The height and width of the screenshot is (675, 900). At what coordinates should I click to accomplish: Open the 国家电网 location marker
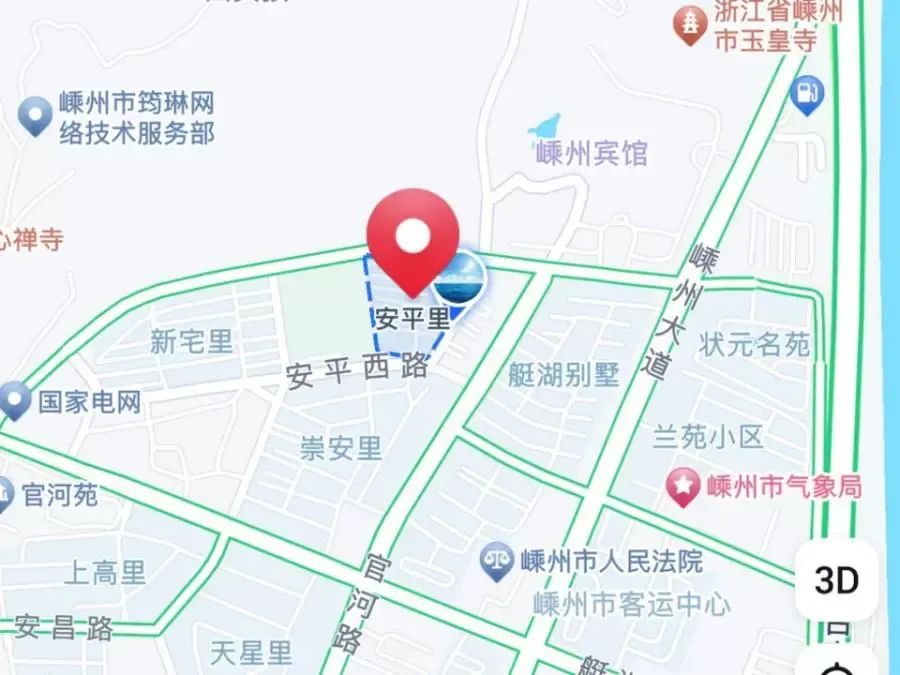pyautogui.click(x=14, y=400)
